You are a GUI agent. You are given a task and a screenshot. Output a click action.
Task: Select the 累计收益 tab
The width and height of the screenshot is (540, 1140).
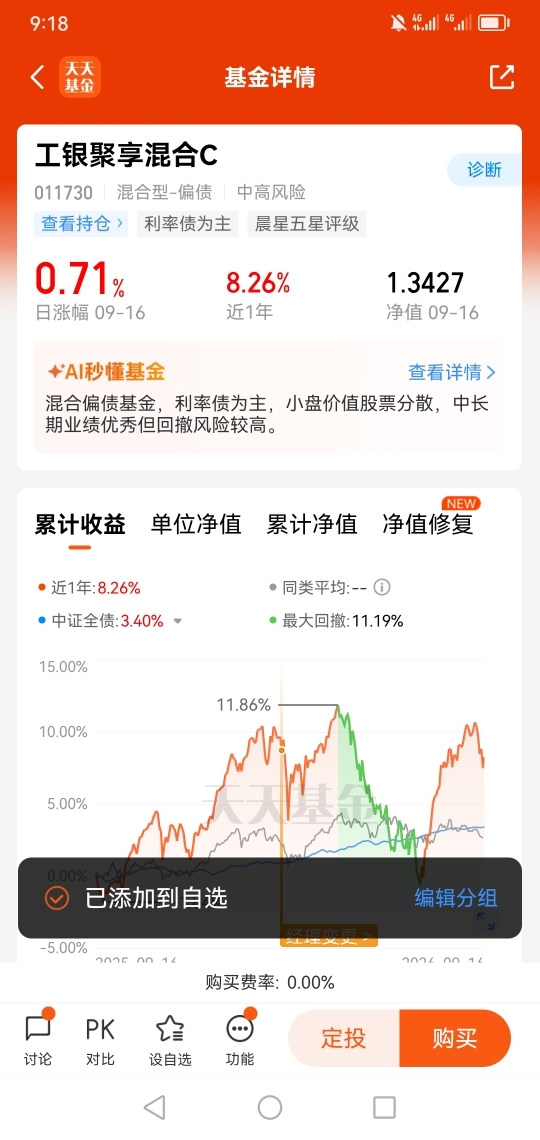pos(80,524)
